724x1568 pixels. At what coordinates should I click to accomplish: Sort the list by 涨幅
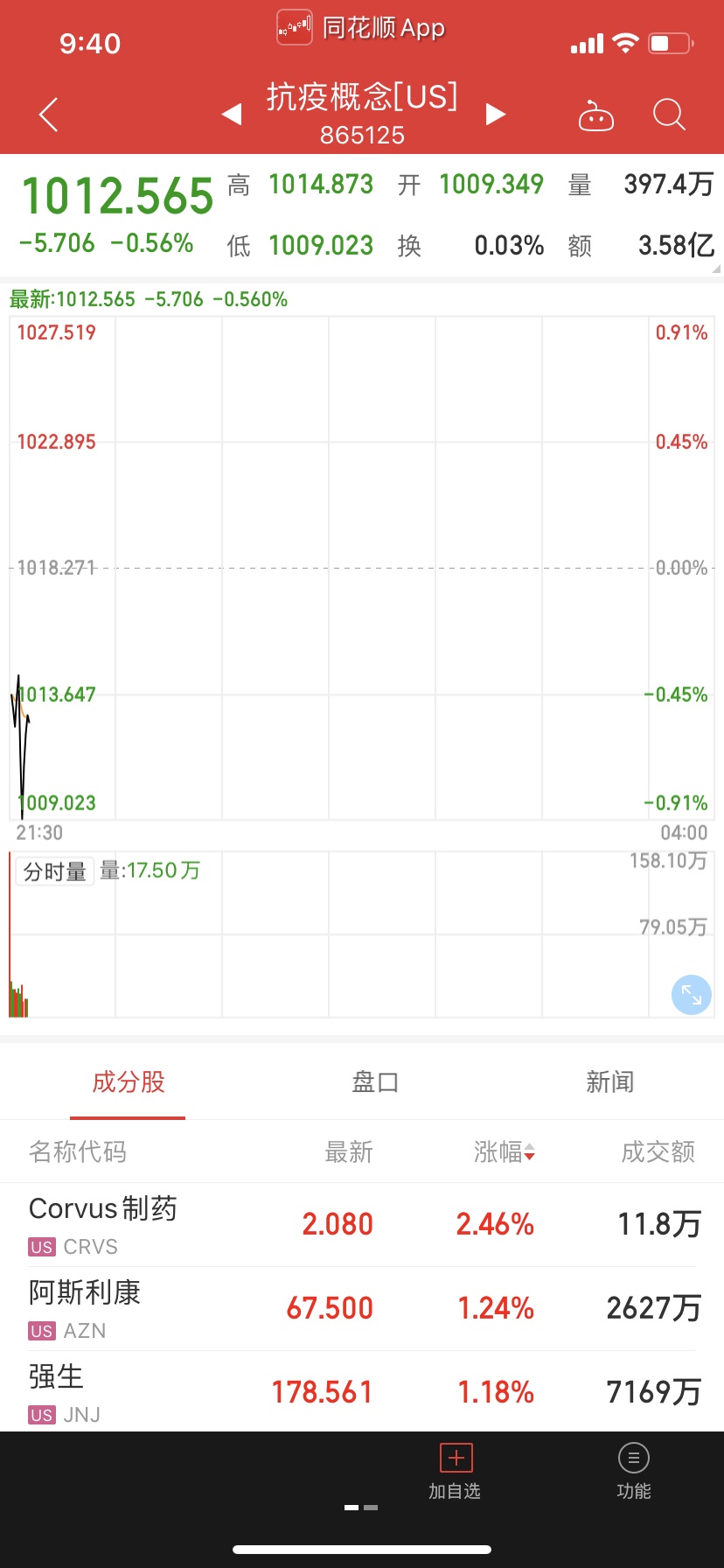point(505,1151)
